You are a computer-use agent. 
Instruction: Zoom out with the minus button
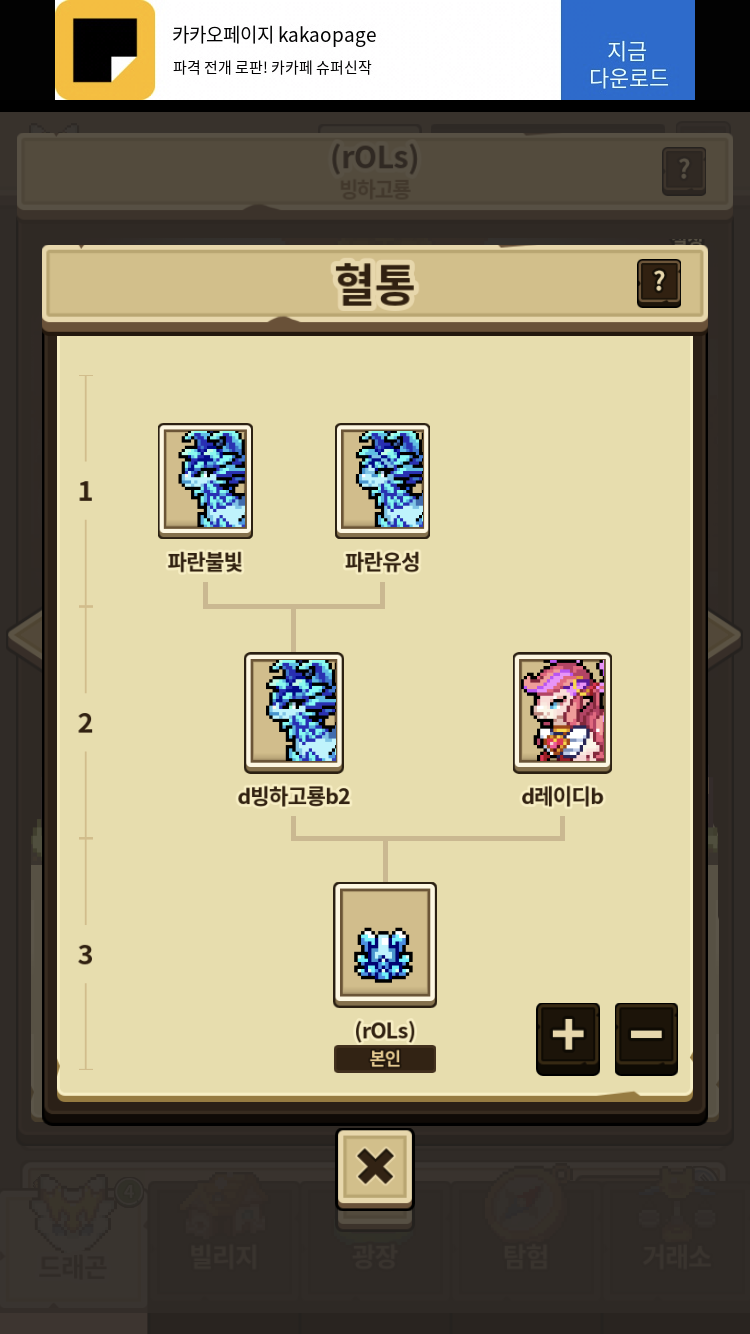coord(646,1038)
